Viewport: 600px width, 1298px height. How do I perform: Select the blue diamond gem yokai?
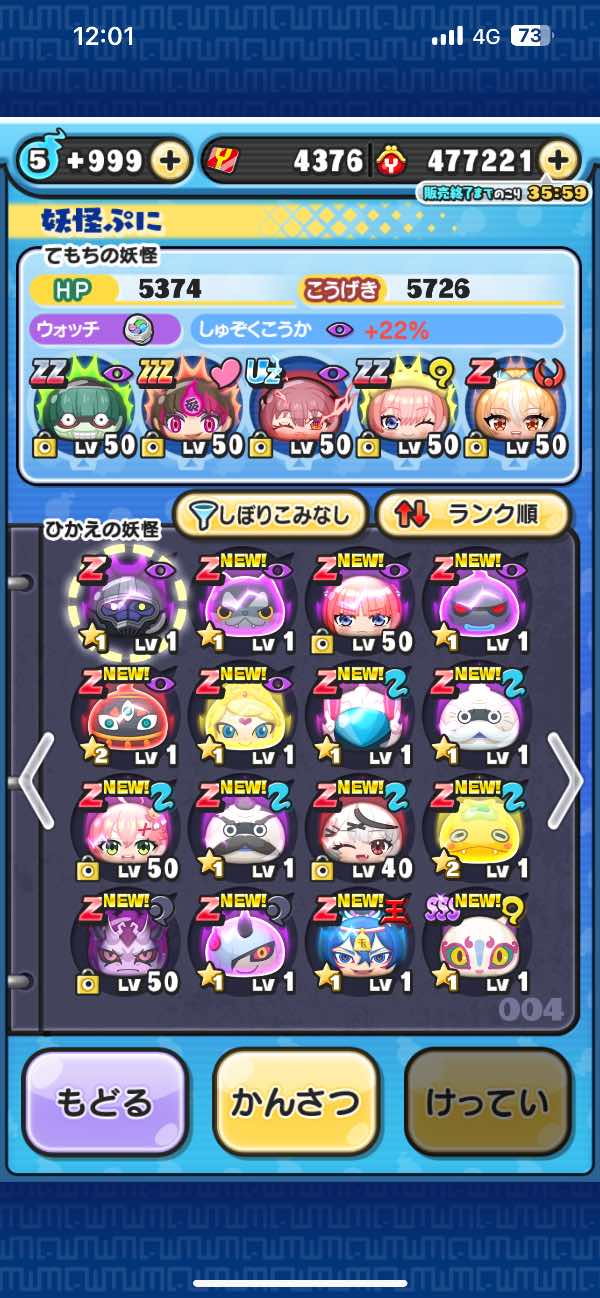coord(360,720)
